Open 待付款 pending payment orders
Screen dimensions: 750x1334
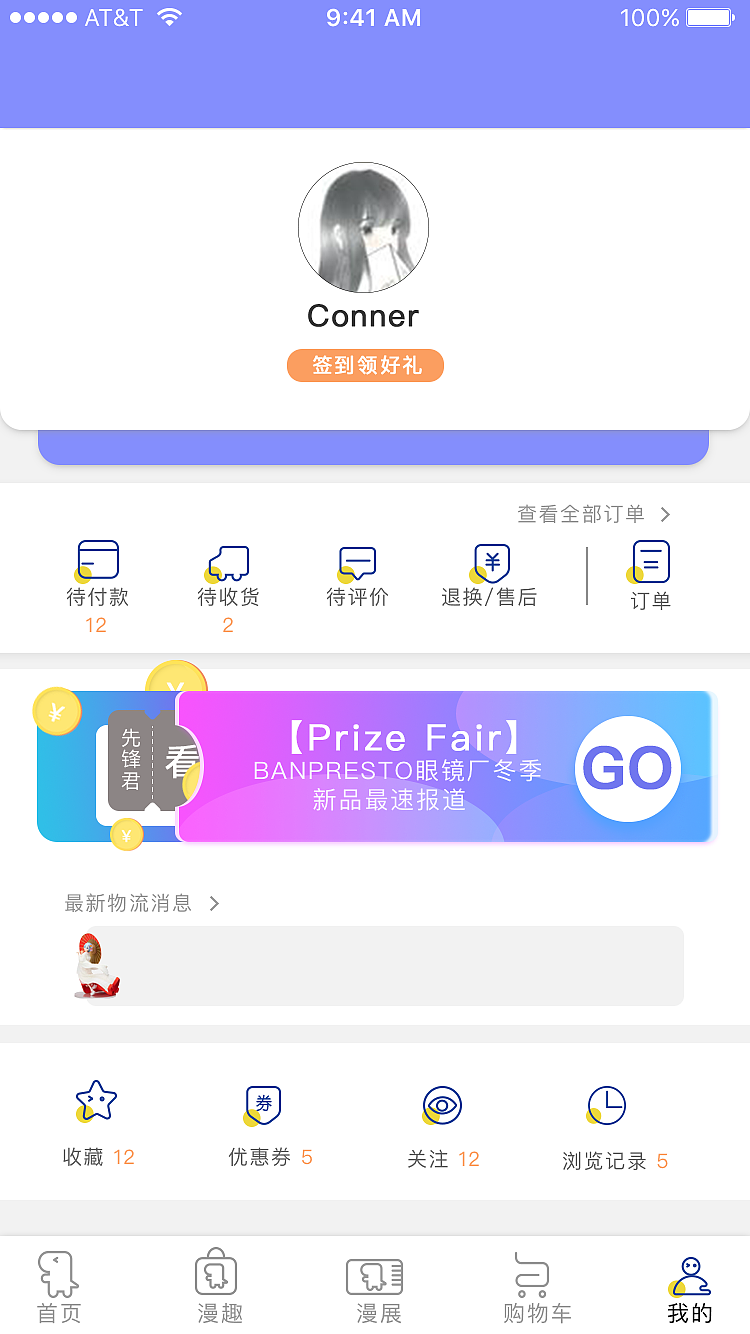[x=97, y=586]
